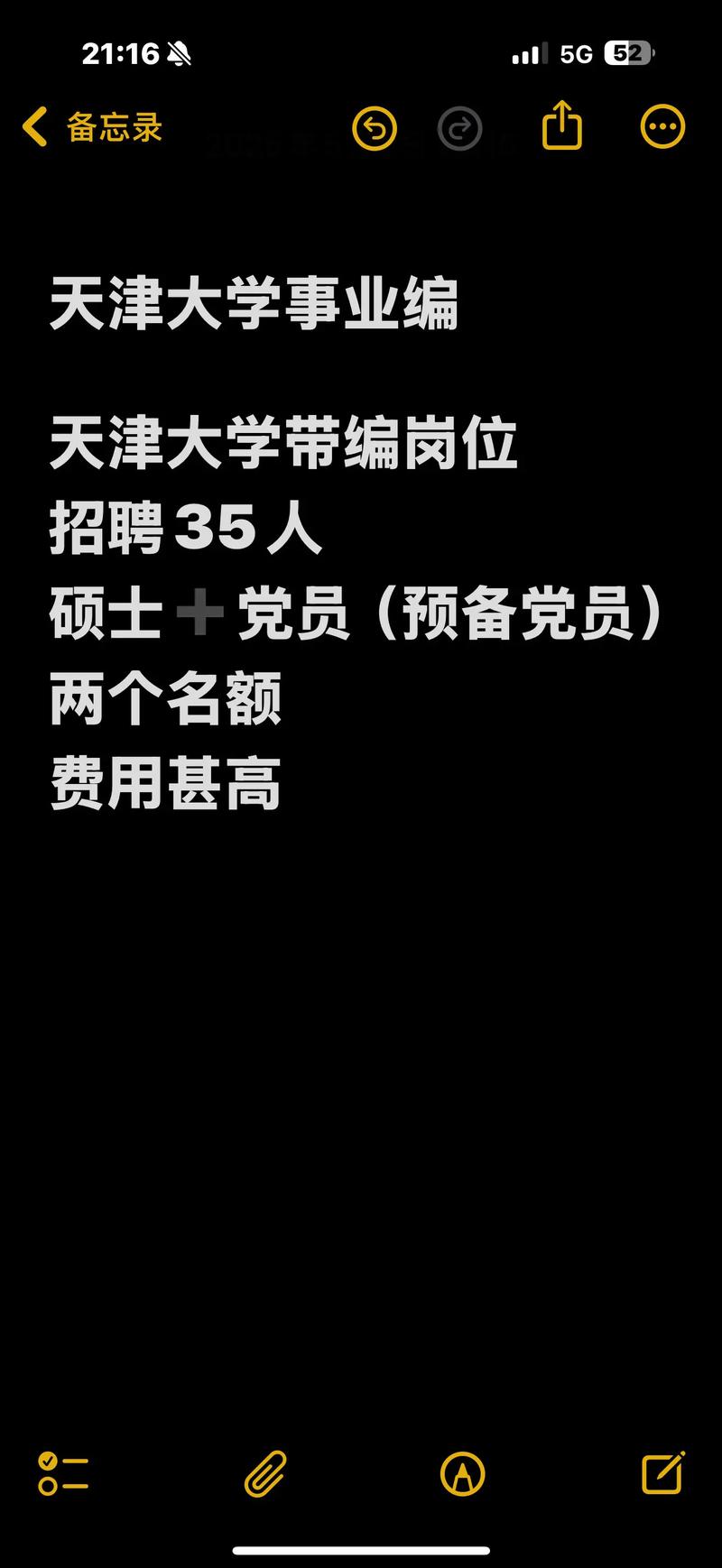This screenshot has height=1568, width=722.
Task: Go back to 备忘录 list
Action: [x=90, y=127]
